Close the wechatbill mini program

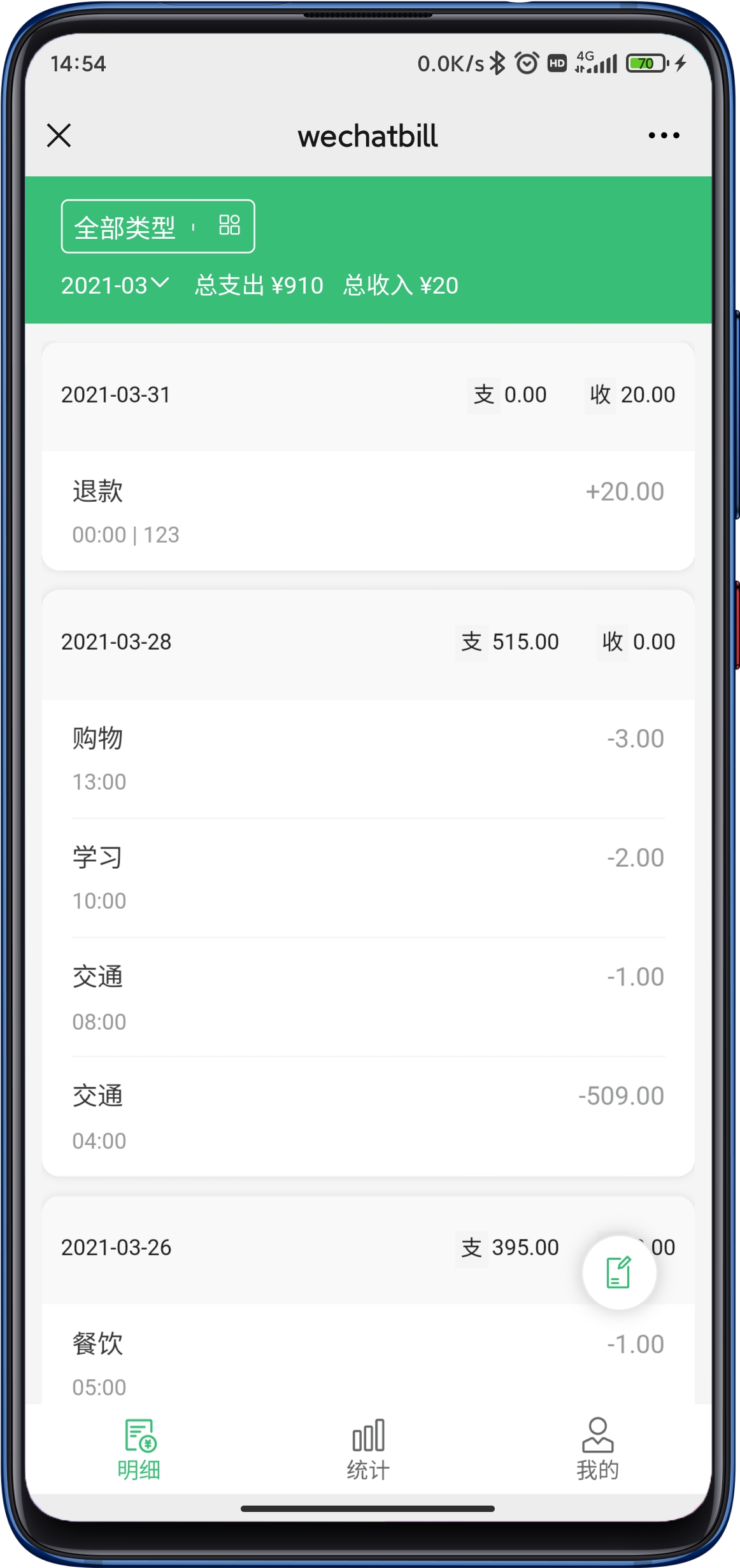pyautogui.click(x=59, y=135)
